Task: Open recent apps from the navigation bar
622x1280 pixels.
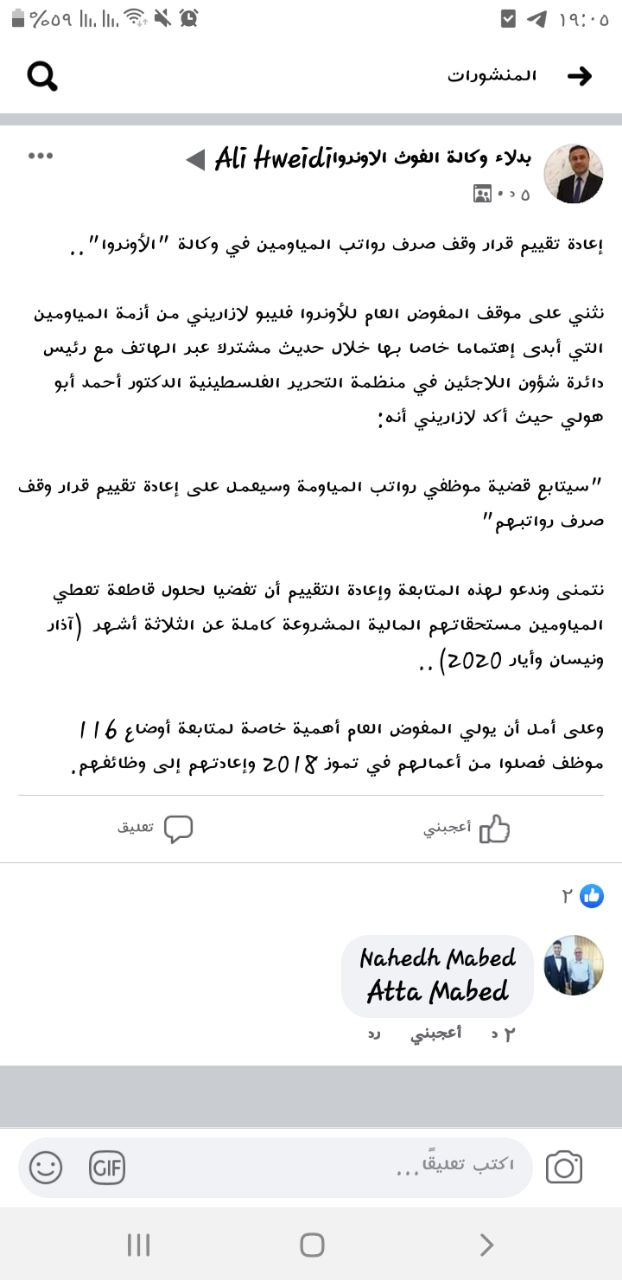Action: (139, 1244)
